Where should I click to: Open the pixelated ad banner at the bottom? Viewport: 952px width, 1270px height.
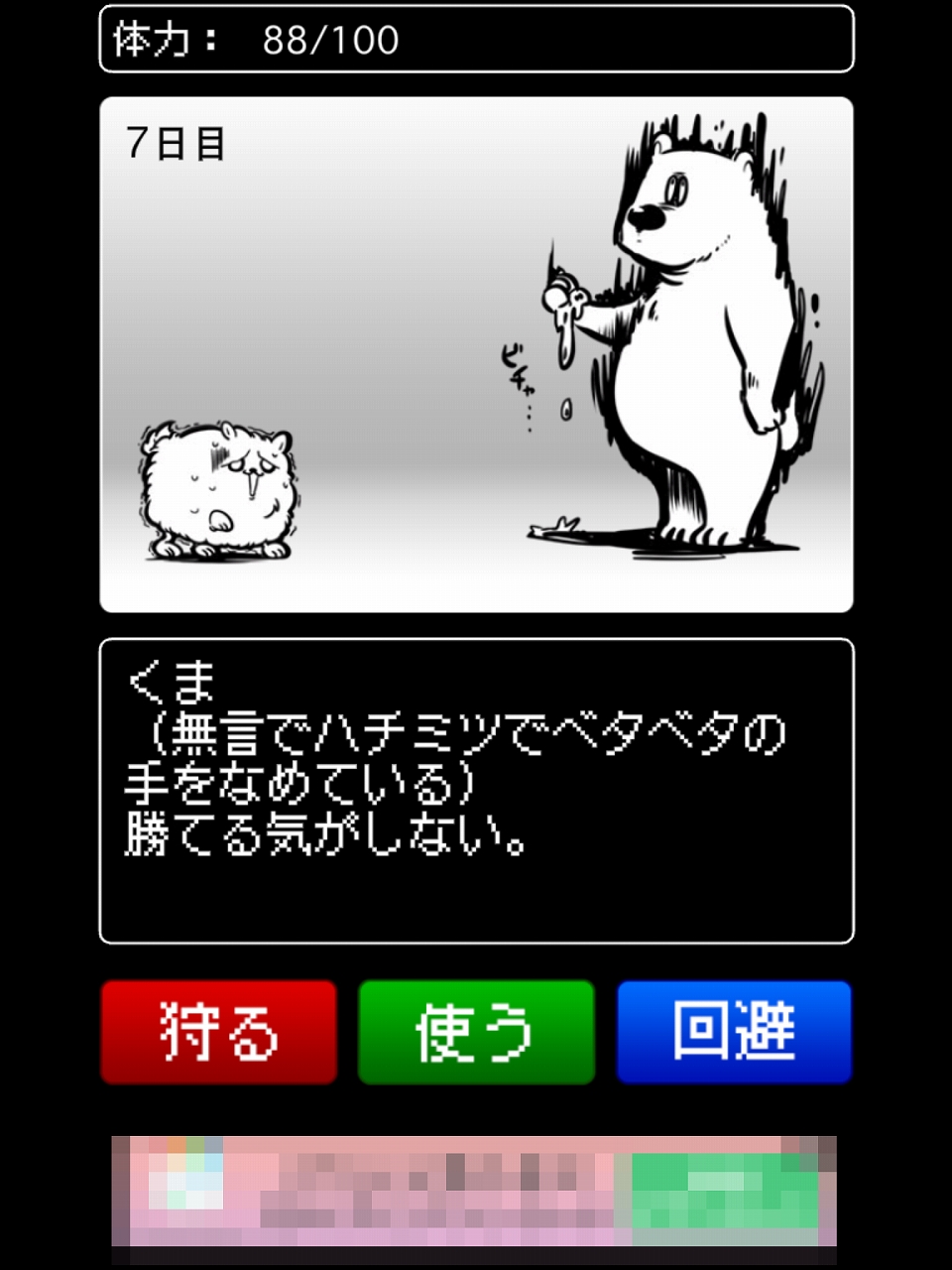474,1191
